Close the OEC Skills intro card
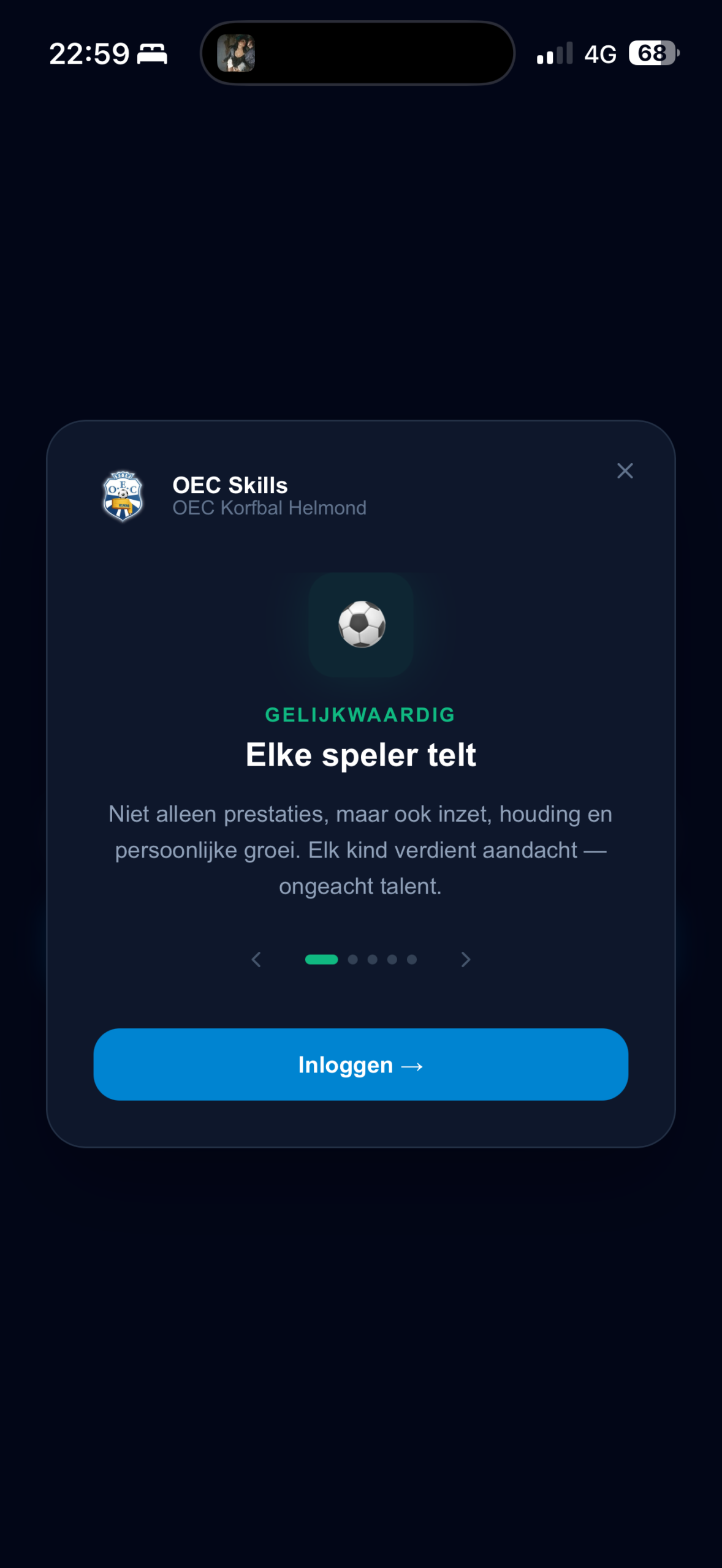 [x=625, y=470]
